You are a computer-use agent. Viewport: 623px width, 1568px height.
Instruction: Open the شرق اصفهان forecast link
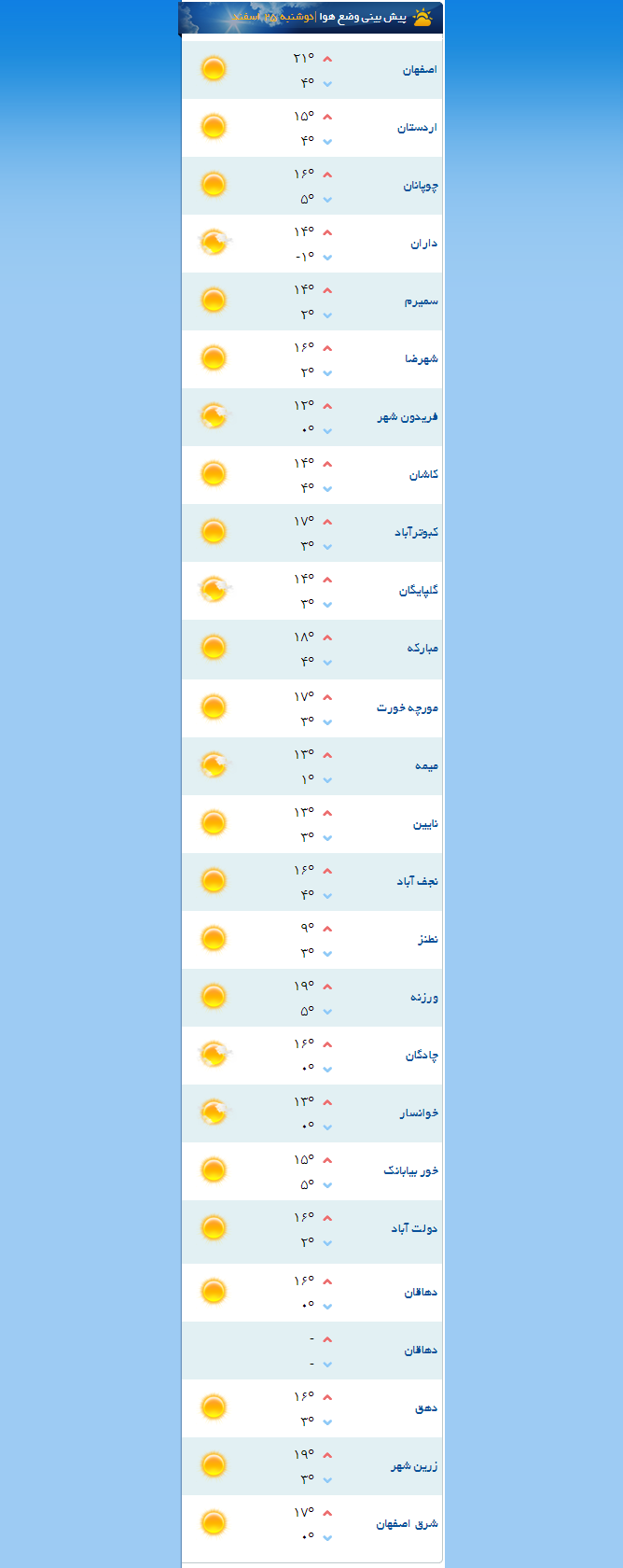point(407,1524)
